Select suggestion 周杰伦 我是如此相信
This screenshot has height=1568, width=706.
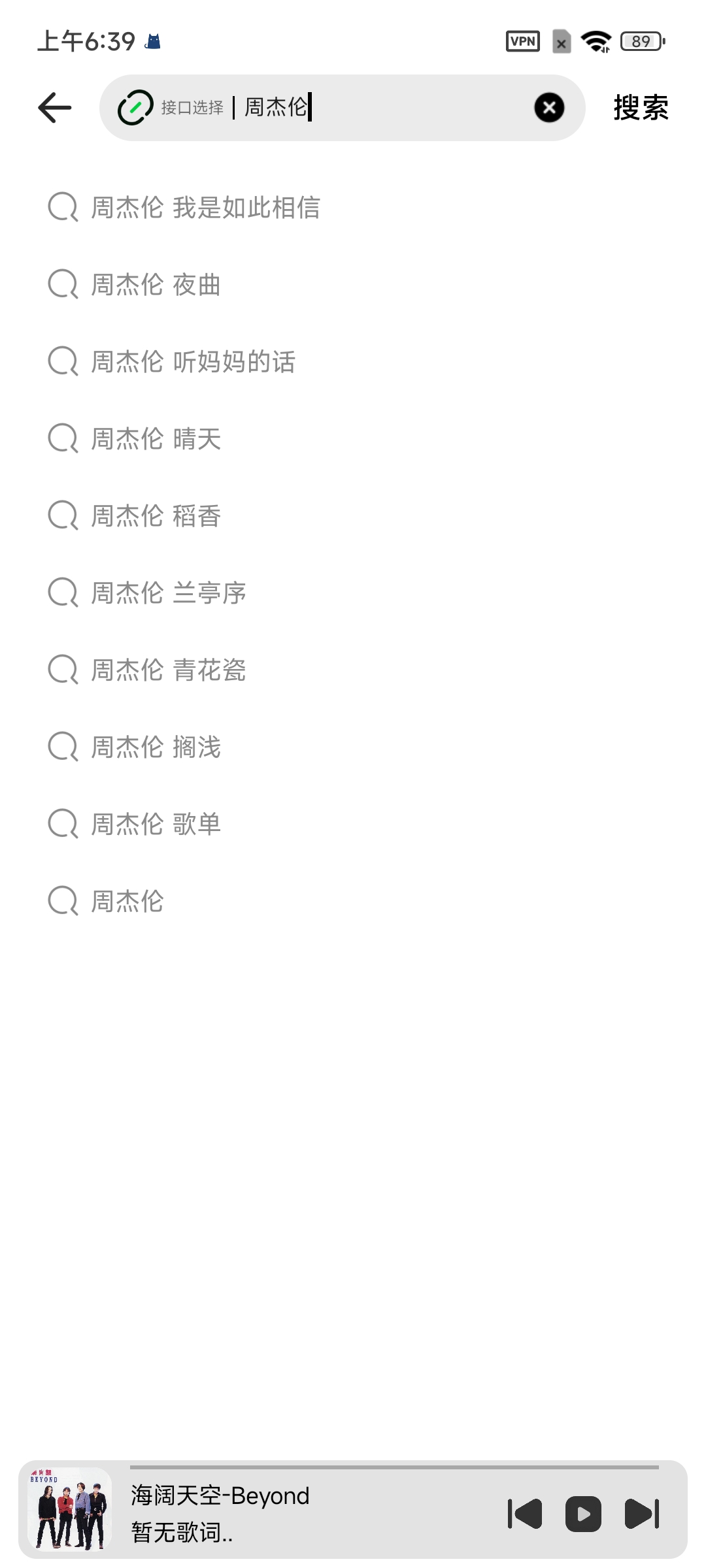[x=205, y=208]
